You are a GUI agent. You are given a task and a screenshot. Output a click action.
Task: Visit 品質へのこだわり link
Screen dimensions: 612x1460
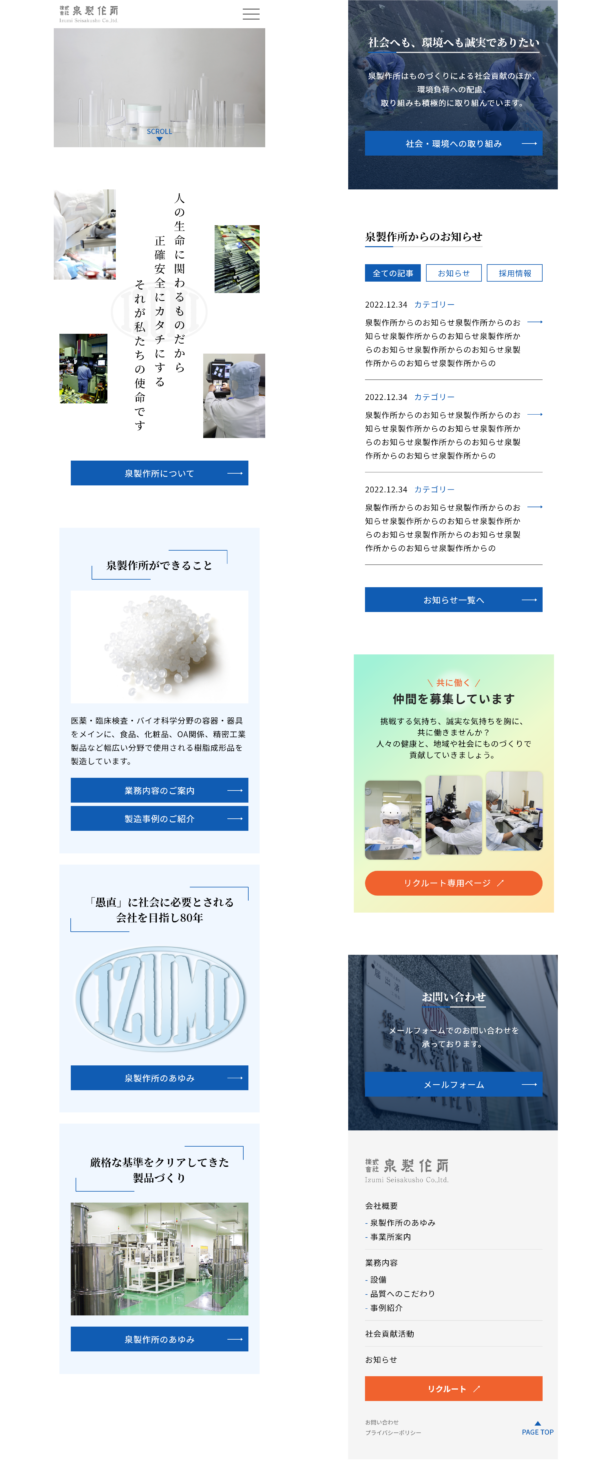[x=402, y=1293]
